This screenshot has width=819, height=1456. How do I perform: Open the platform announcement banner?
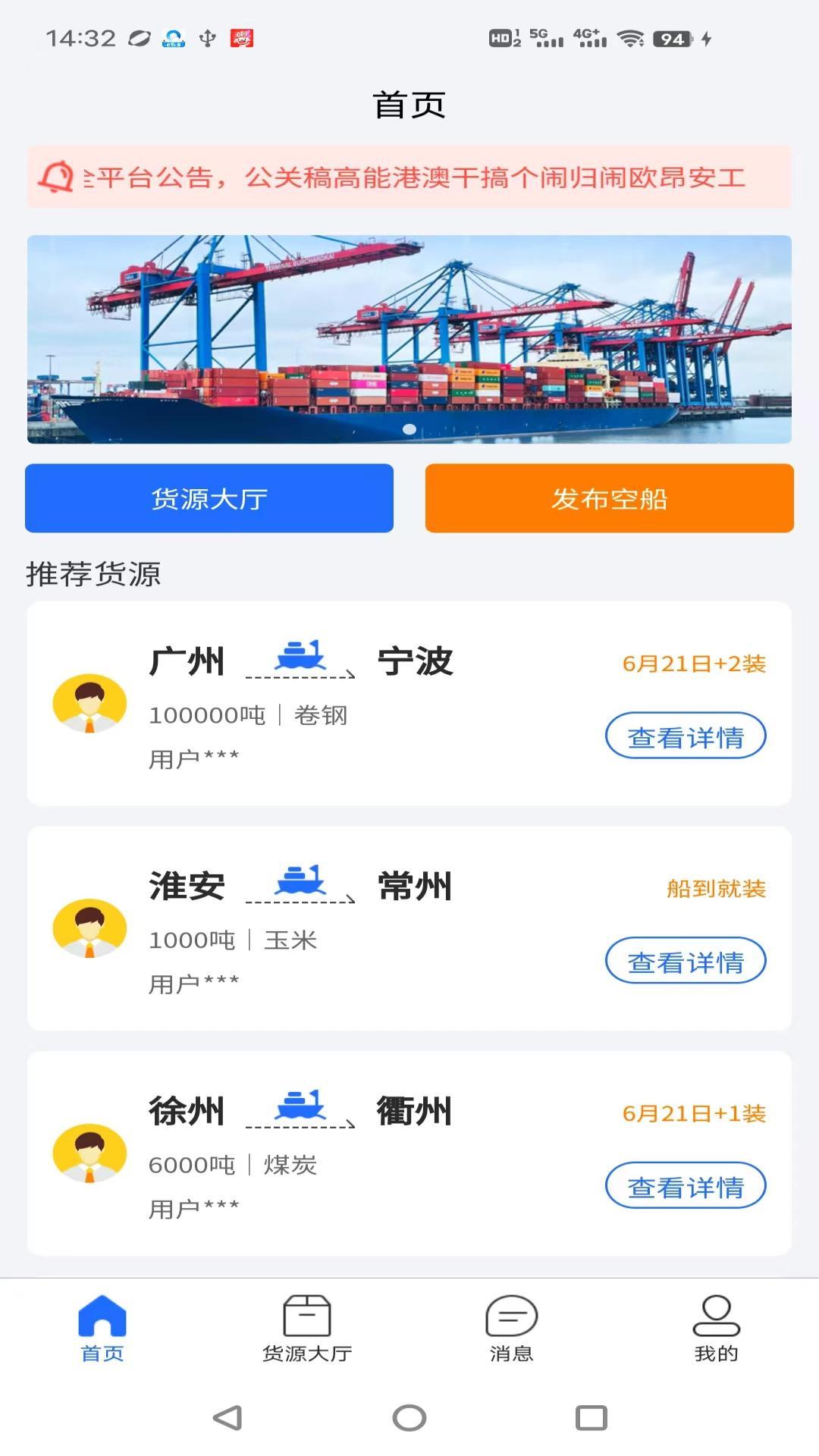click(409, 177)
